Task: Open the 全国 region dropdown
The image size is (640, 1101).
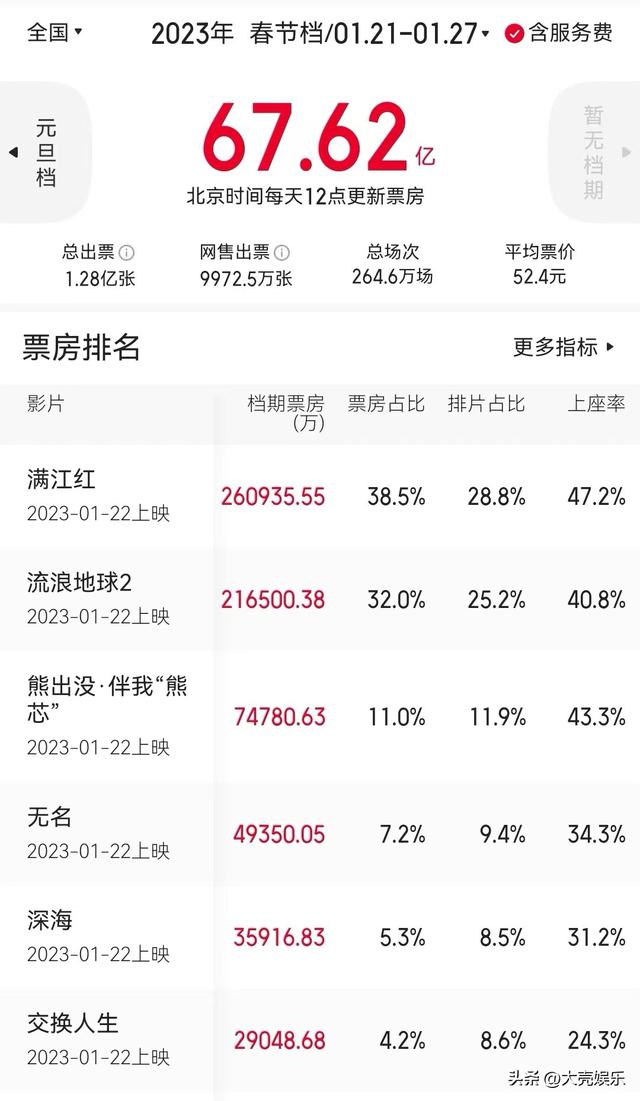Action: [x=54, y=32]
